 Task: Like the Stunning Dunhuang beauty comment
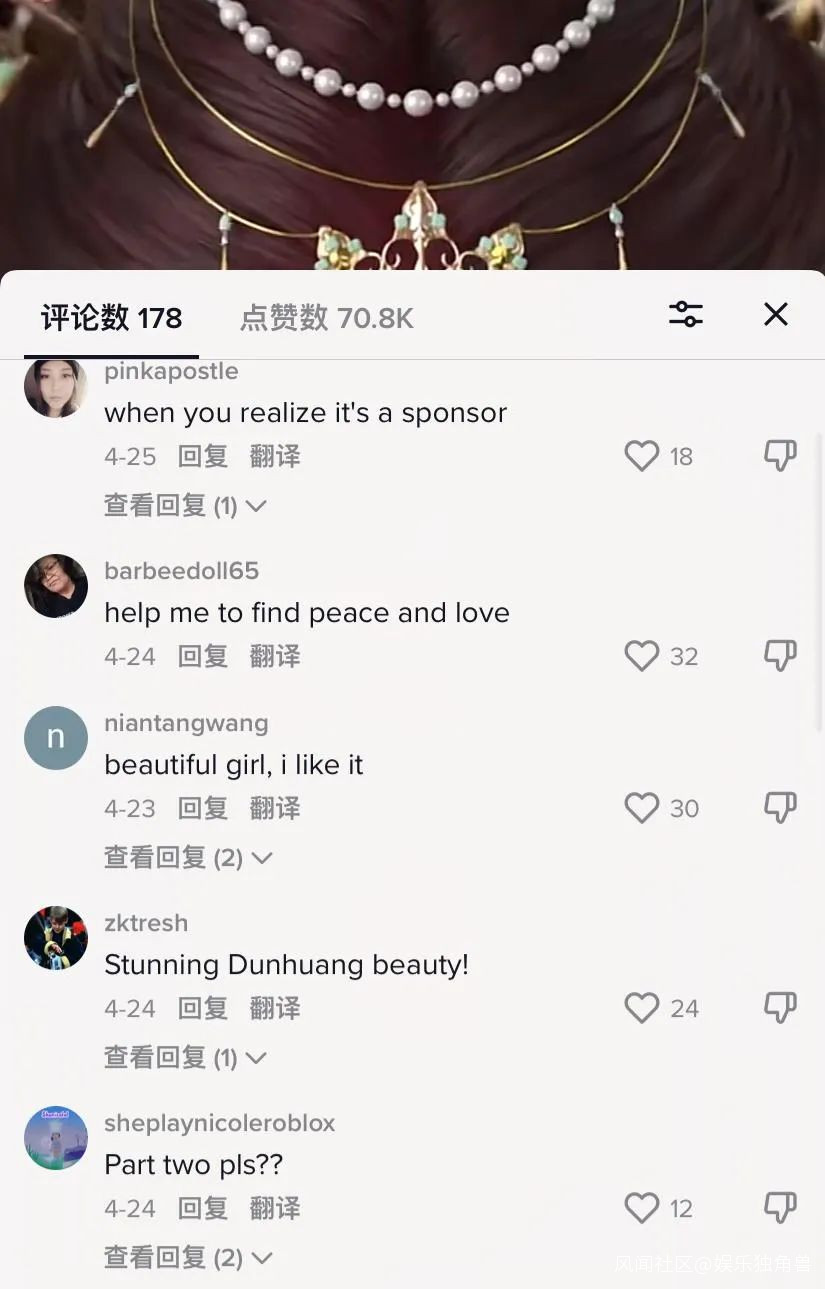(x=642, y=1008)
